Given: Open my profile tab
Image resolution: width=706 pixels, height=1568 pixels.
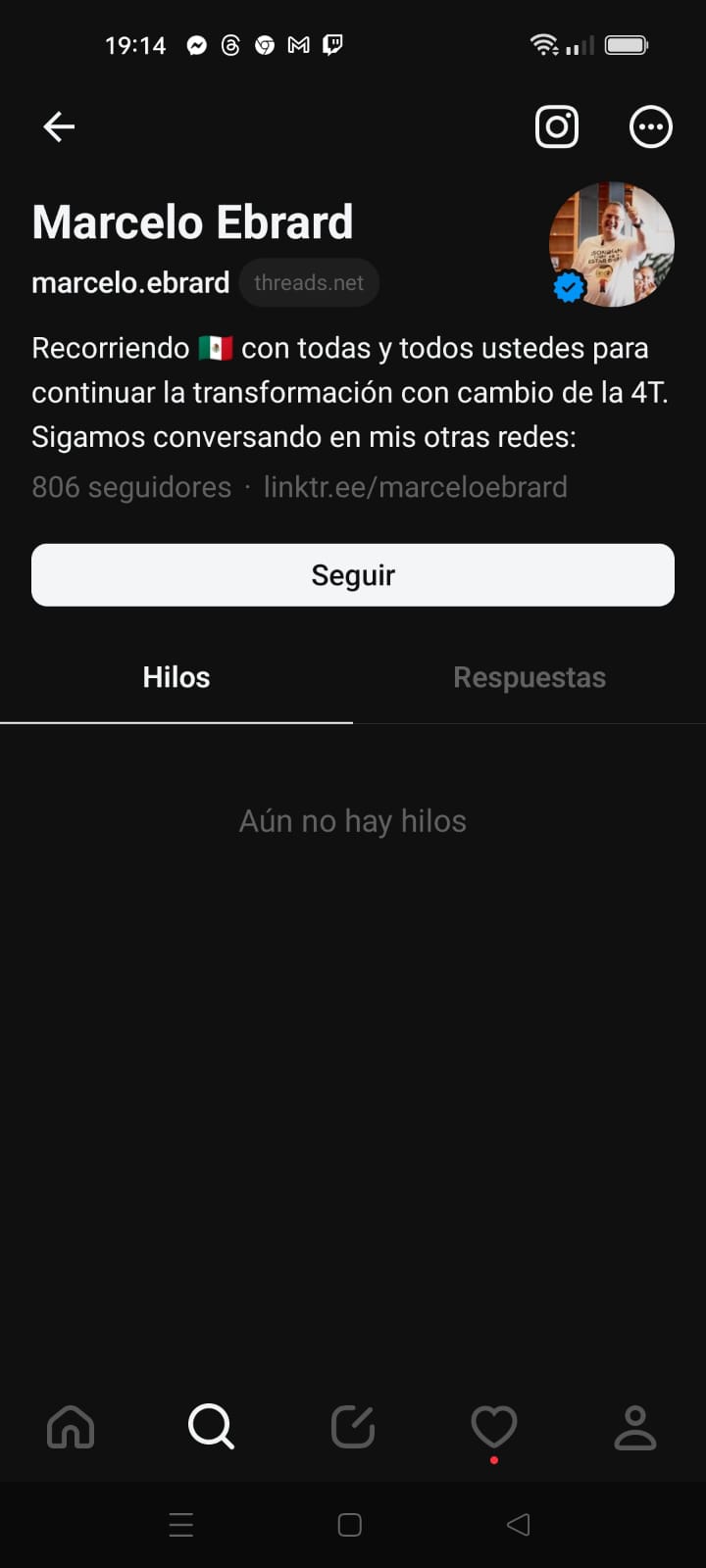Looking at the screenshot, I should point(635,1427).
